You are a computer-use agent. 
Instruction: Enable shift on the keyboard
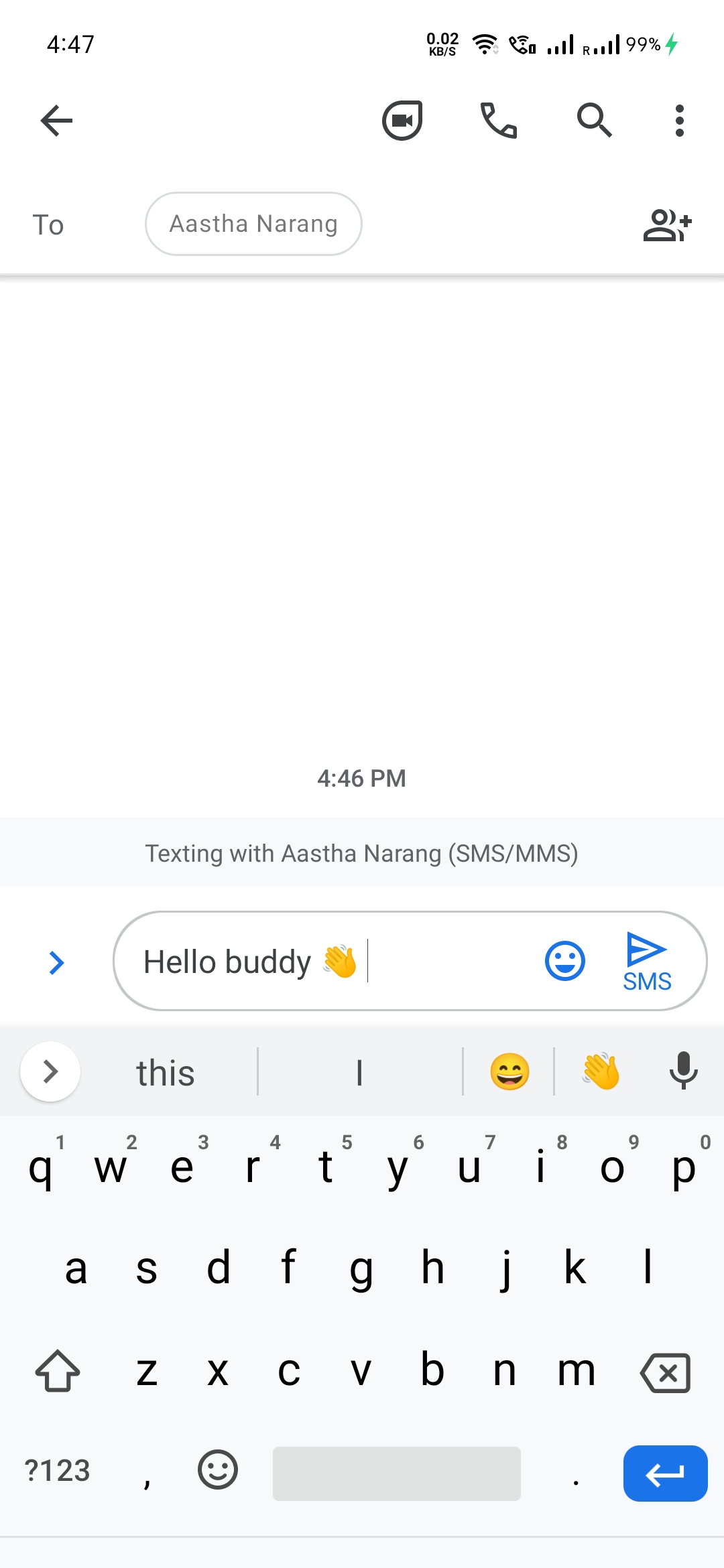58,1371
